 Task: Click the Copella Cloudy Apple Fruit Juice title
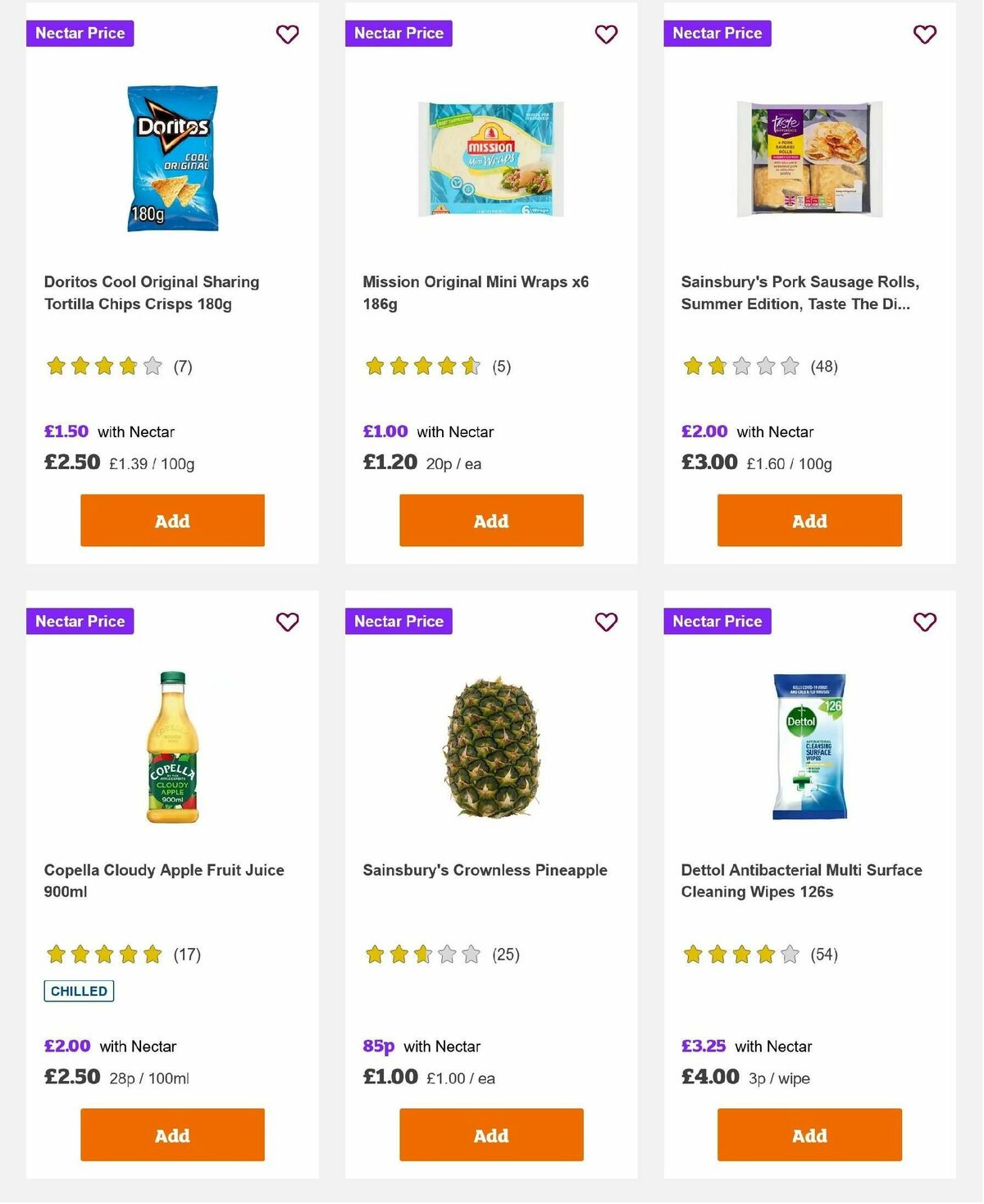[164, 880]
